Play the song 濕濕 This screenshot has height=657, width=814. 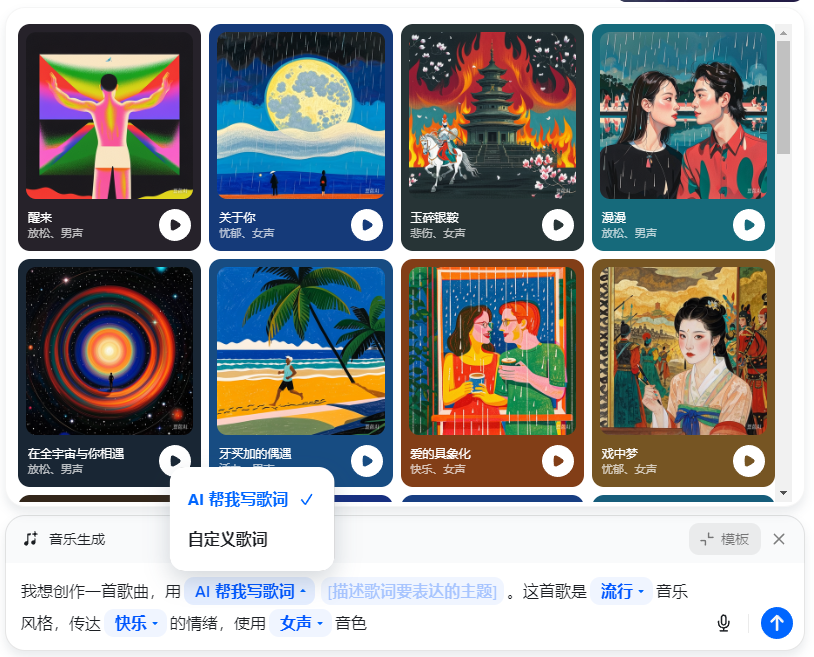coord(749,225)
